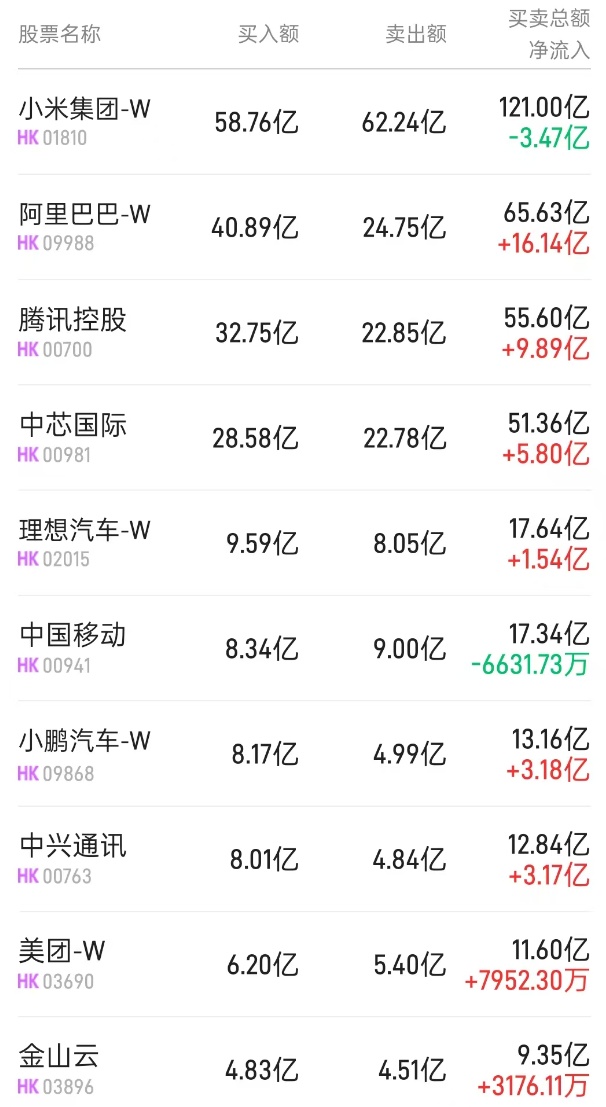Open 美团-W stock details
The height and width of the screenshot is (1107, 606).
pos(62,952)
